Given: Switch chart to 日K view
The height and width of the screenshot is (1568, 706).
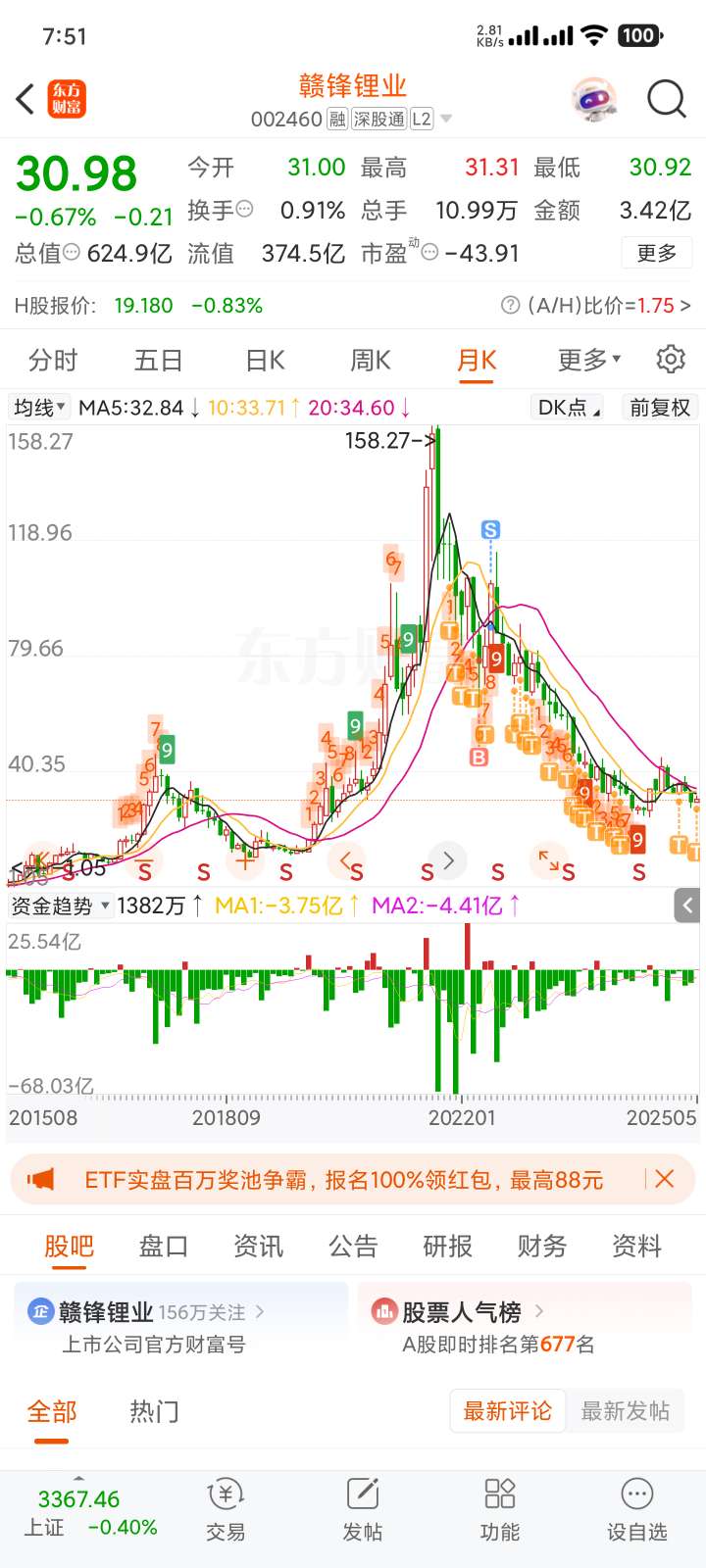Looking at the screenshot, I should 265,361.
